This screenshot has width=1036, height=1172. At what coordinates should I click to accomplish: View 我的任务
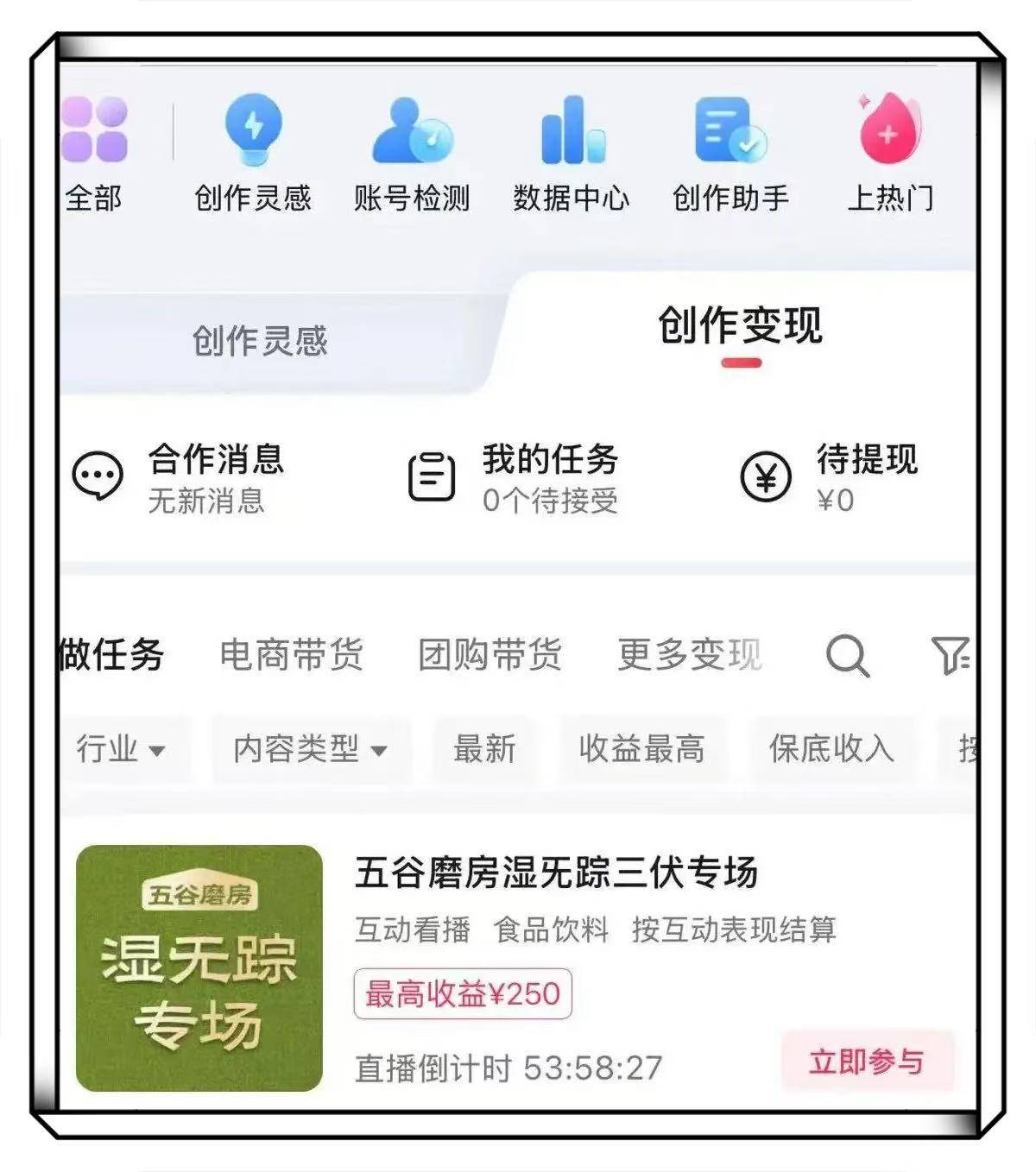coord(515,477)
